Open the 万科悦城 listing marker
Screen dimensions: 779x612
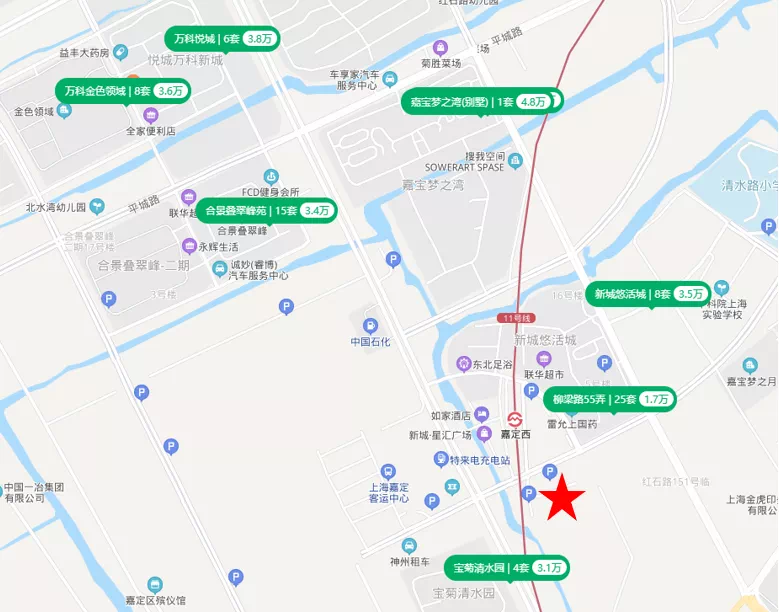(x=222, y=39)
